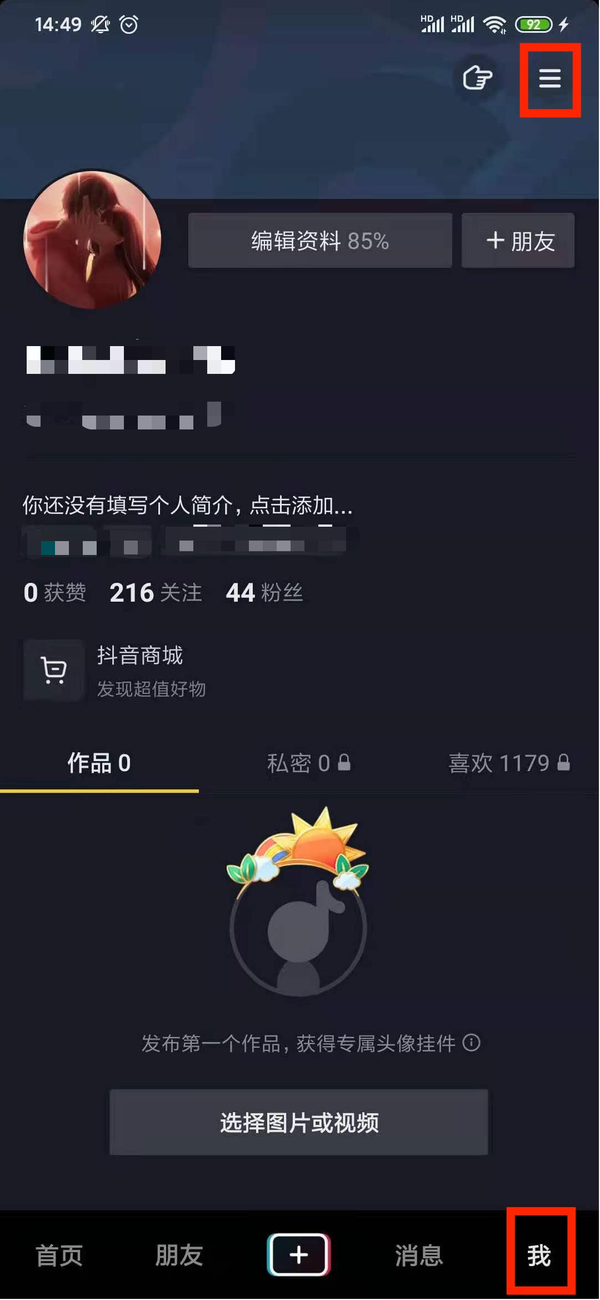Tap 选择图片或视频 button

[299, 1122]
